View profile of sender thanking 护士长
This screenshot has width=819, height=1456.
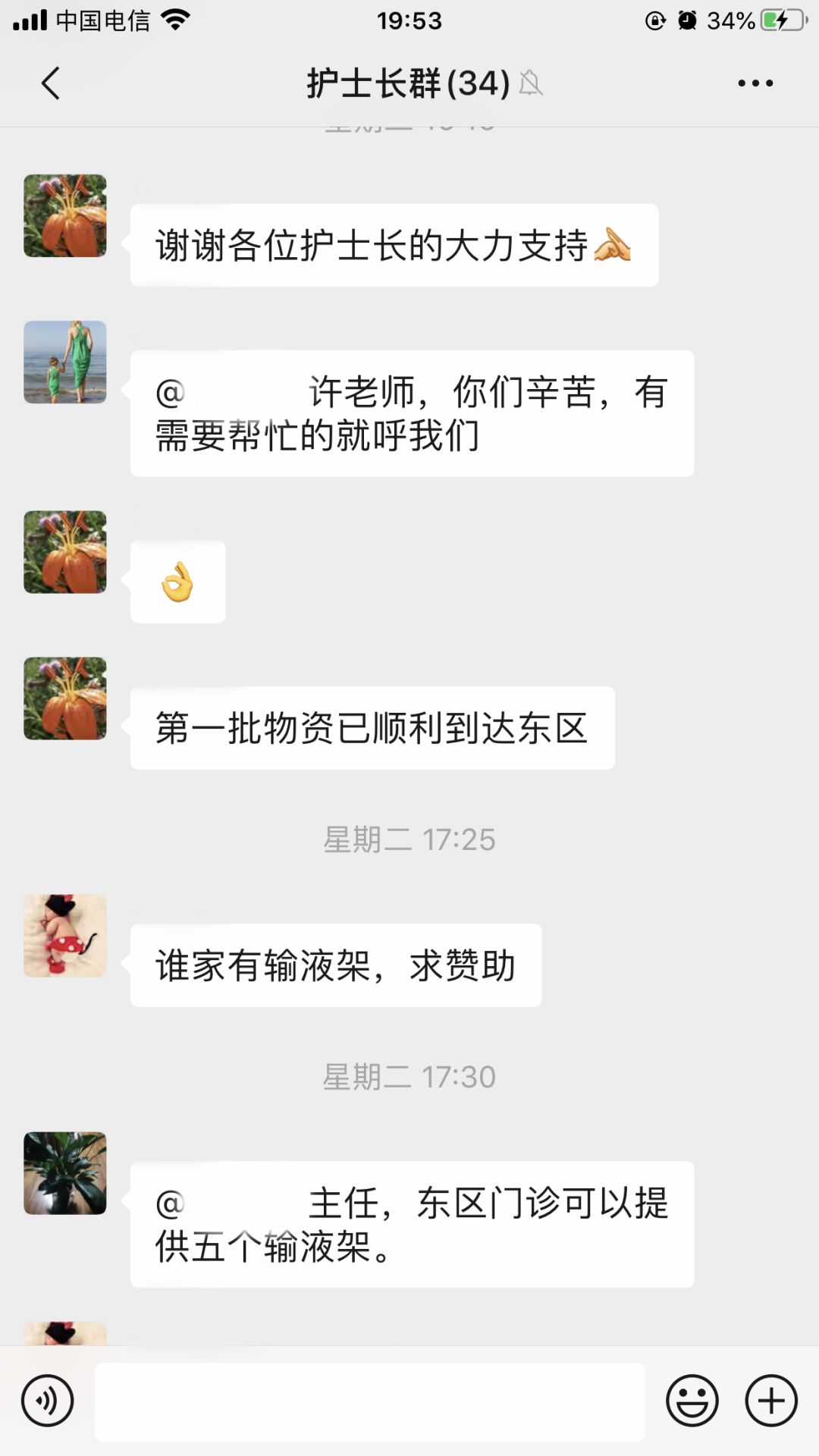click(x=65, y=216)
